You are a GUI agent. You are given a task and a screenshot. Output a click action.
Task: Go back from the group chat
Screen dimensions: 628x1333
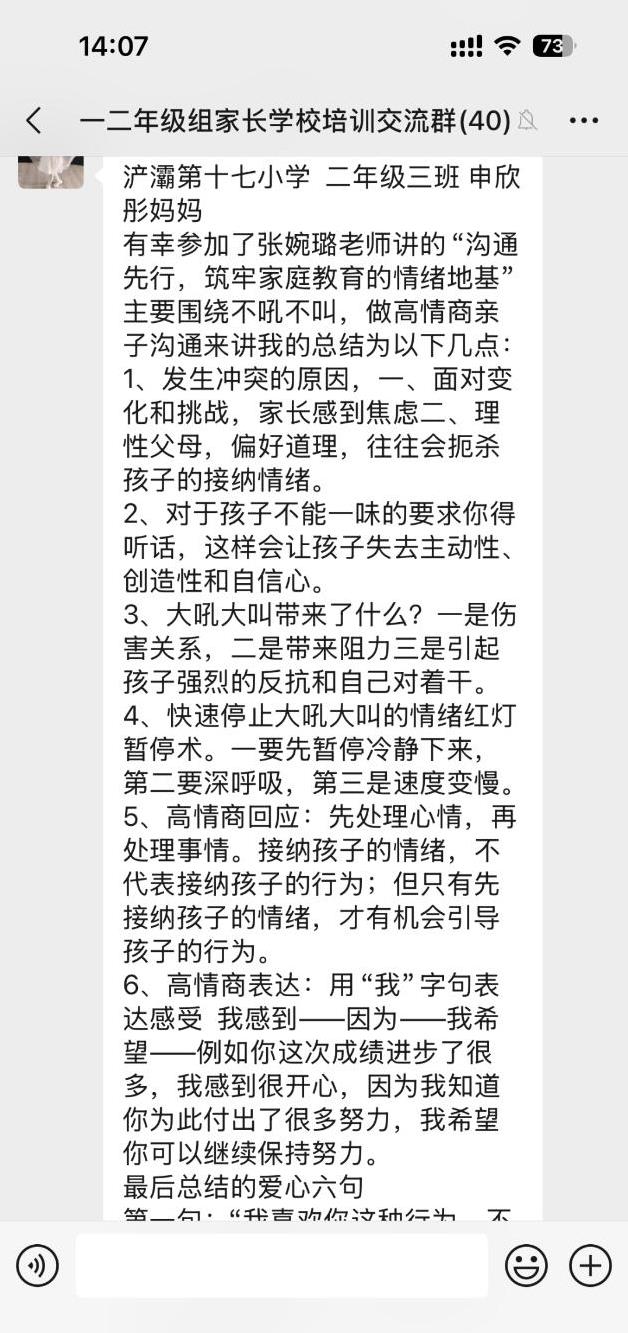tap(33, 121)
